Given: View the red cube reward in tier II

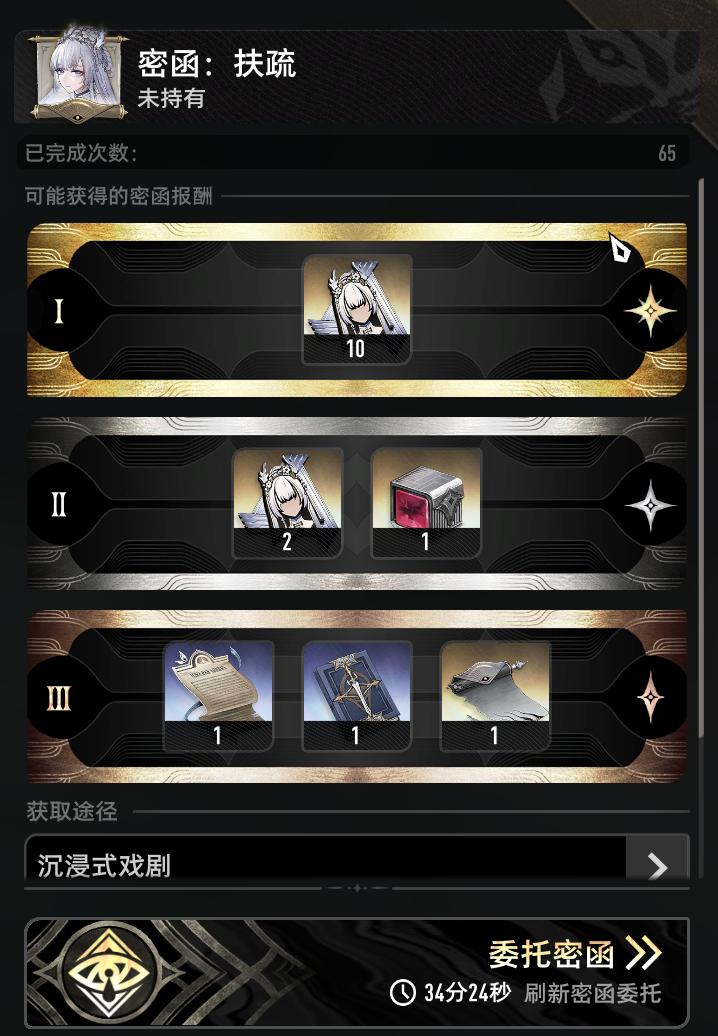Looking at the screenshot, I should (426, 502).
